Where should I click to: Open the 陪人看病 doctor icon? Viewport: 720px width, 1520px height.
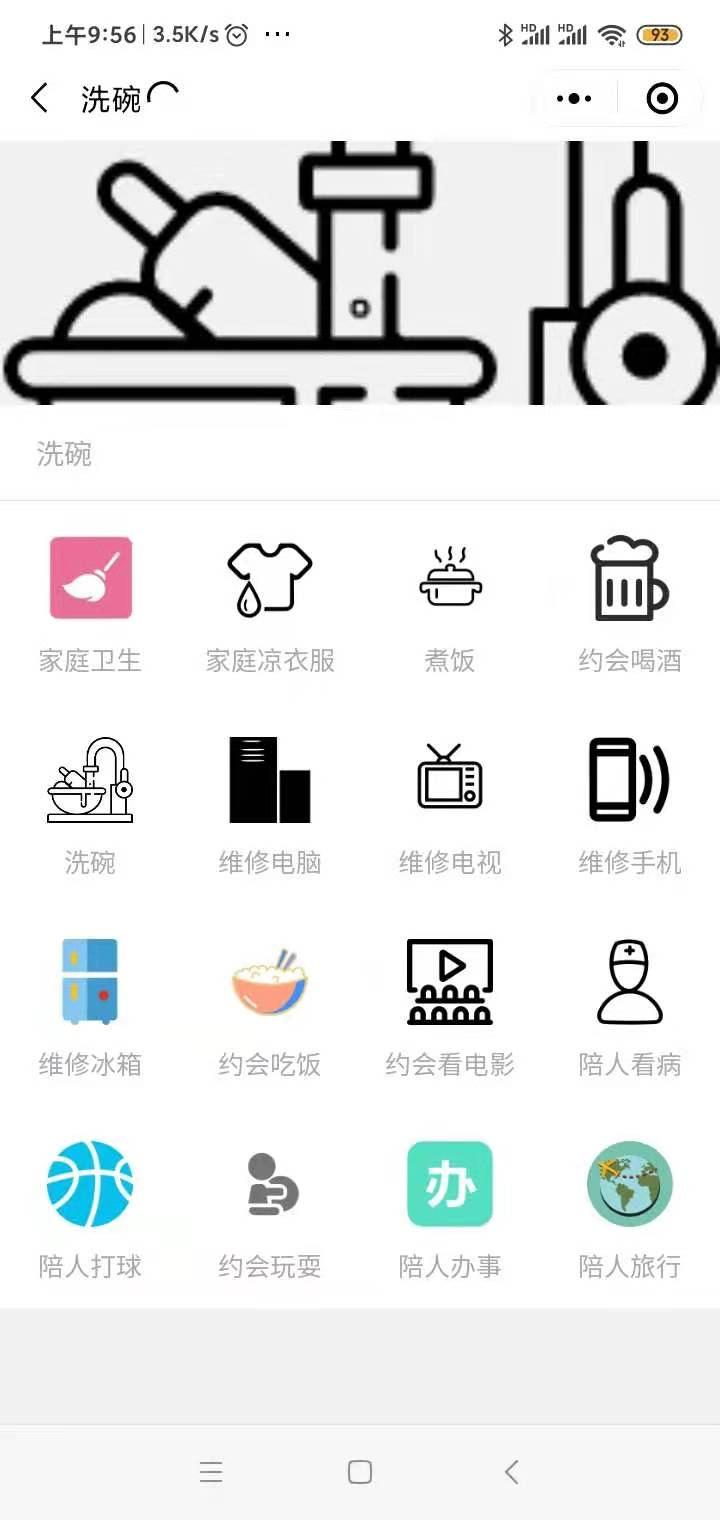628,982
